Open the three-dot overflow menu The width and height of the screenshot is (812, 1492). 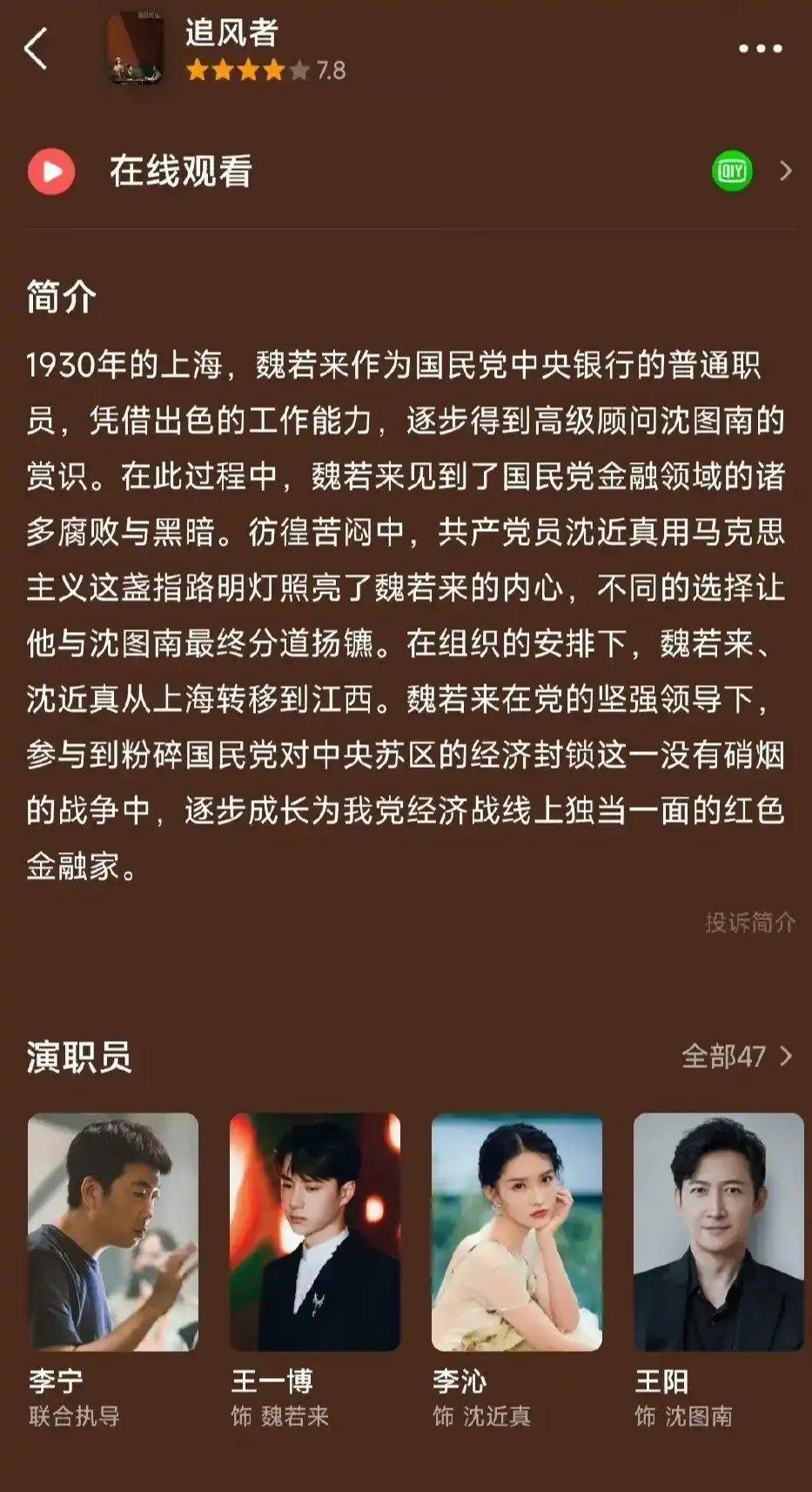click(x=760, y=49)
